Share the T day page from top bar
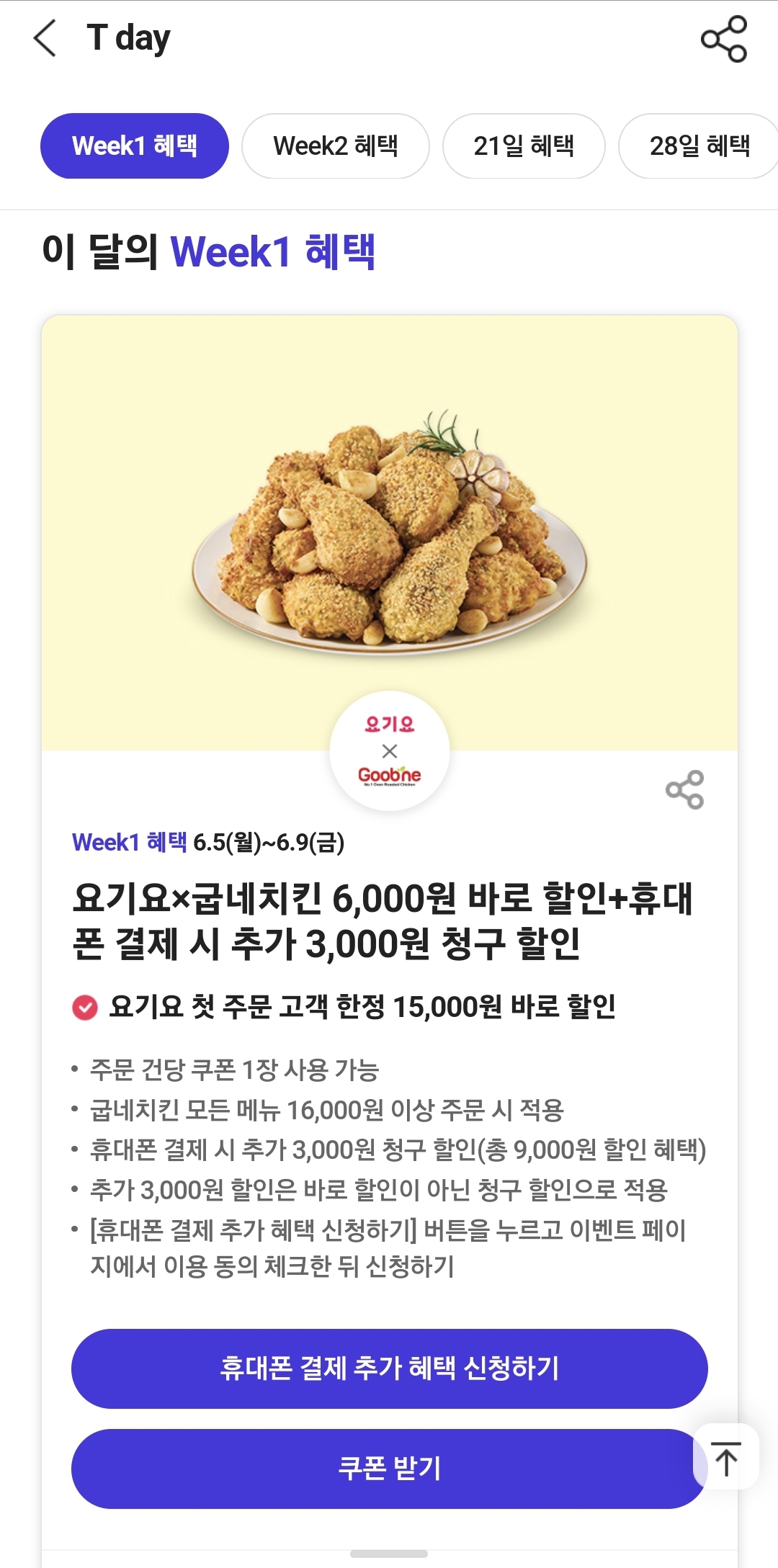The width and height of the screenshot is (778, 1568). [x=724, y=39]
